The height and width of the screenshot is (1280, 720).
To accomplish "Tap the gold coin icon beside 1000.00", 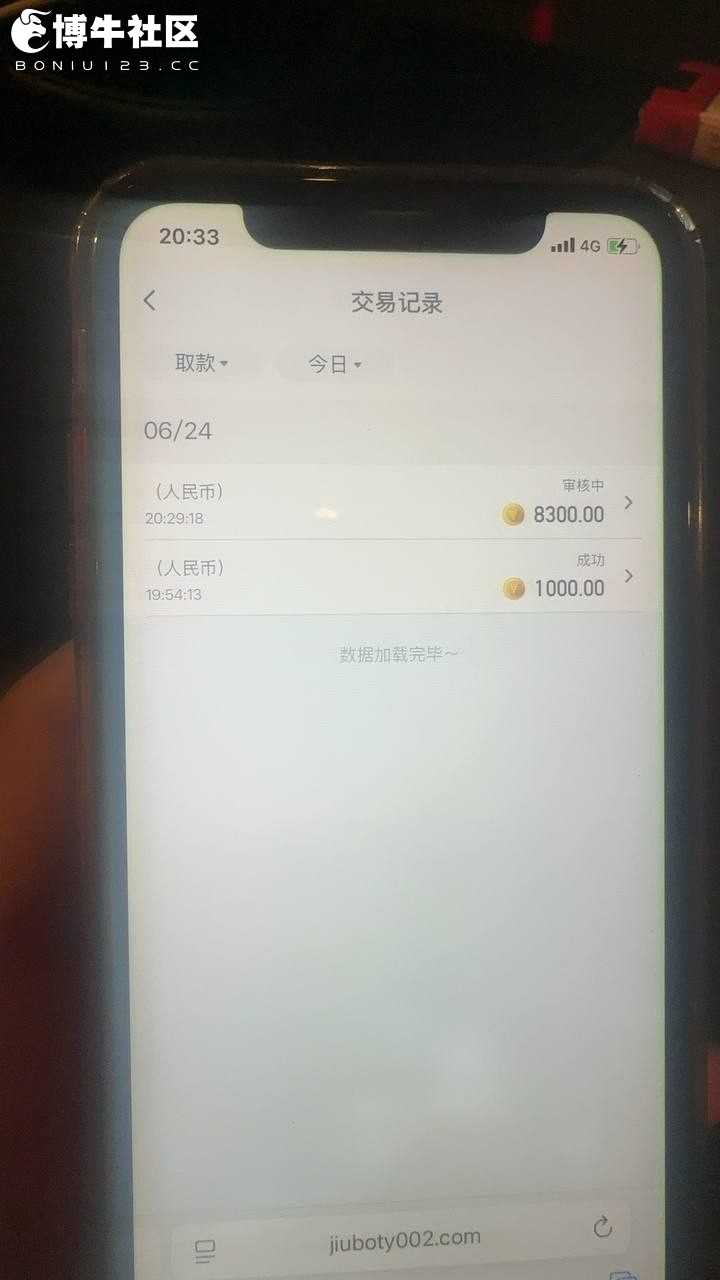I will 514,588.
